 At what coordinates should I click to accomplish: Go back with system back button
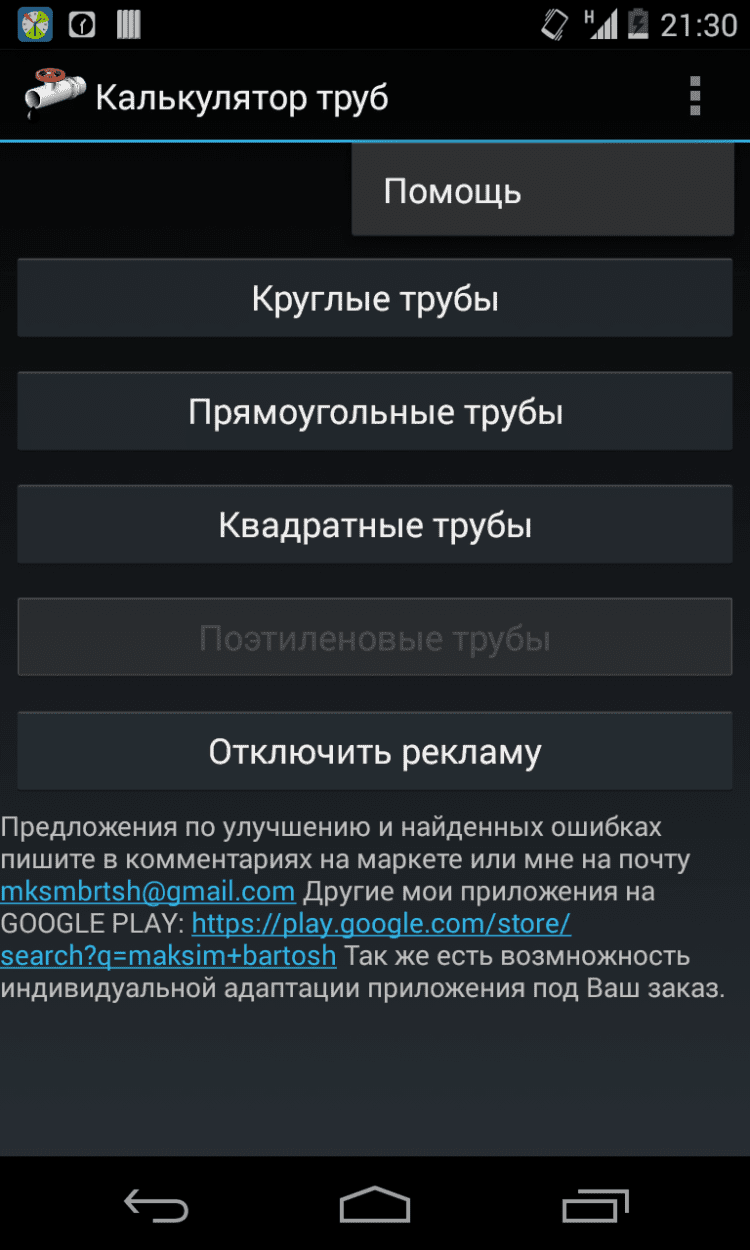point(155,1206)
